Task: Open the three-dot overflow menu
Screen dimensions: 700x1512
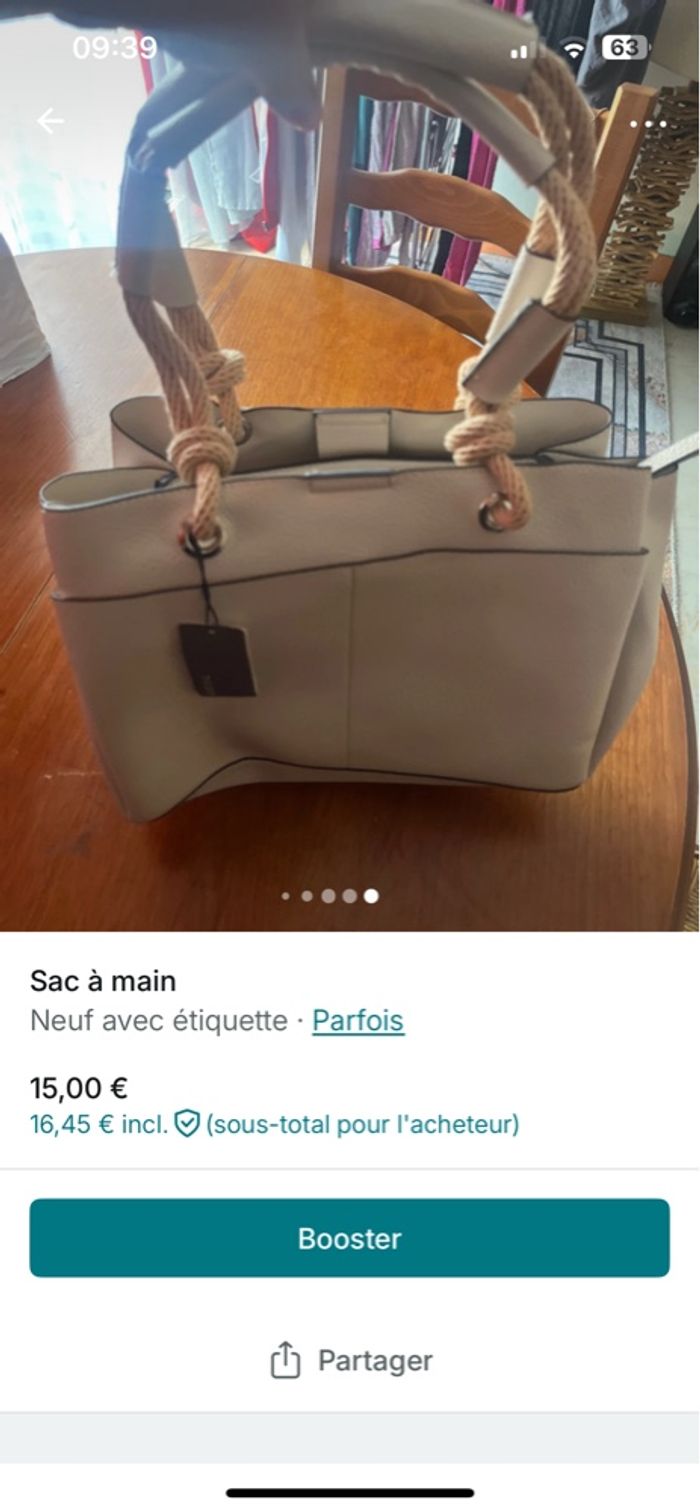Action: pyautogui.click(x=648, y=124)
